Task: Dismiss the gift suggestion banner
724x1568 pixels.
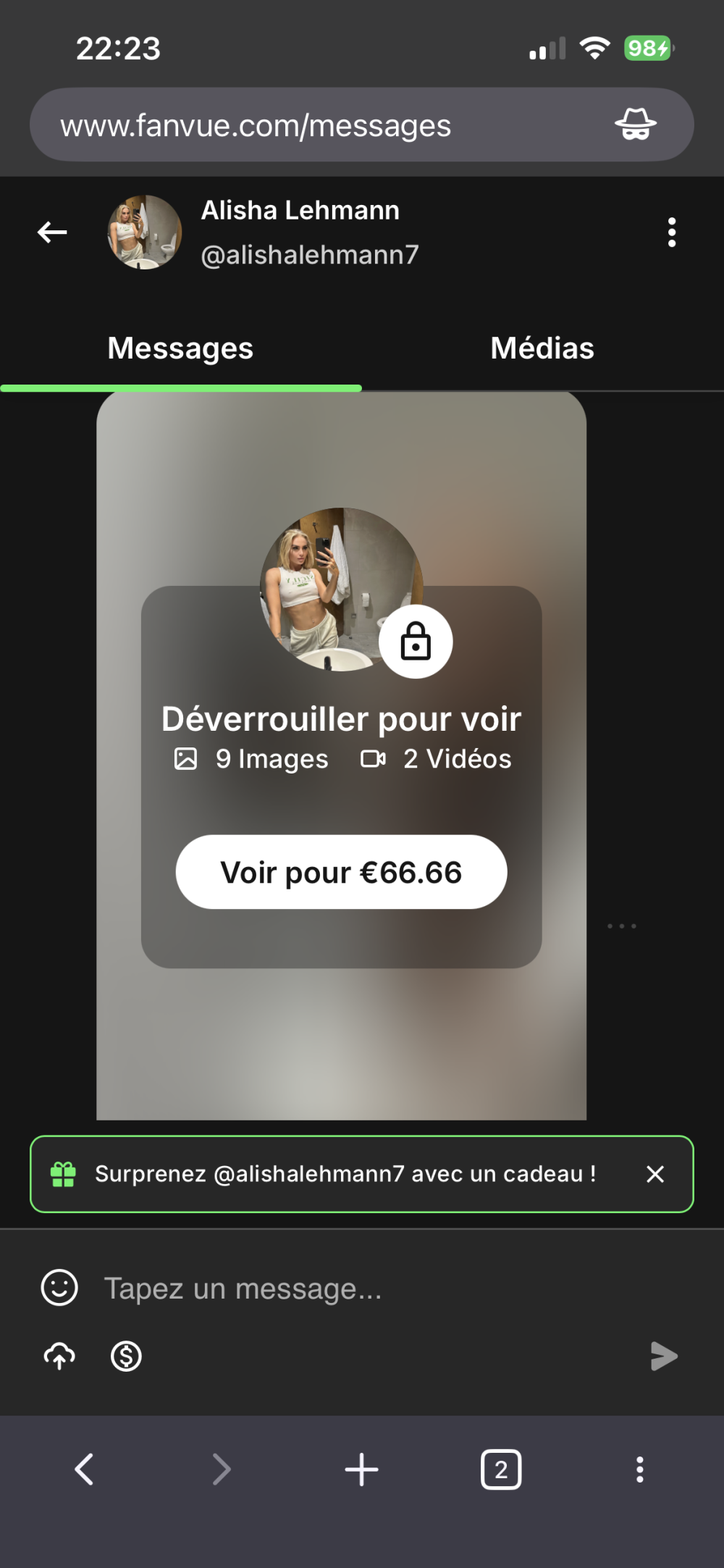Action: (x=655, y=1174)
